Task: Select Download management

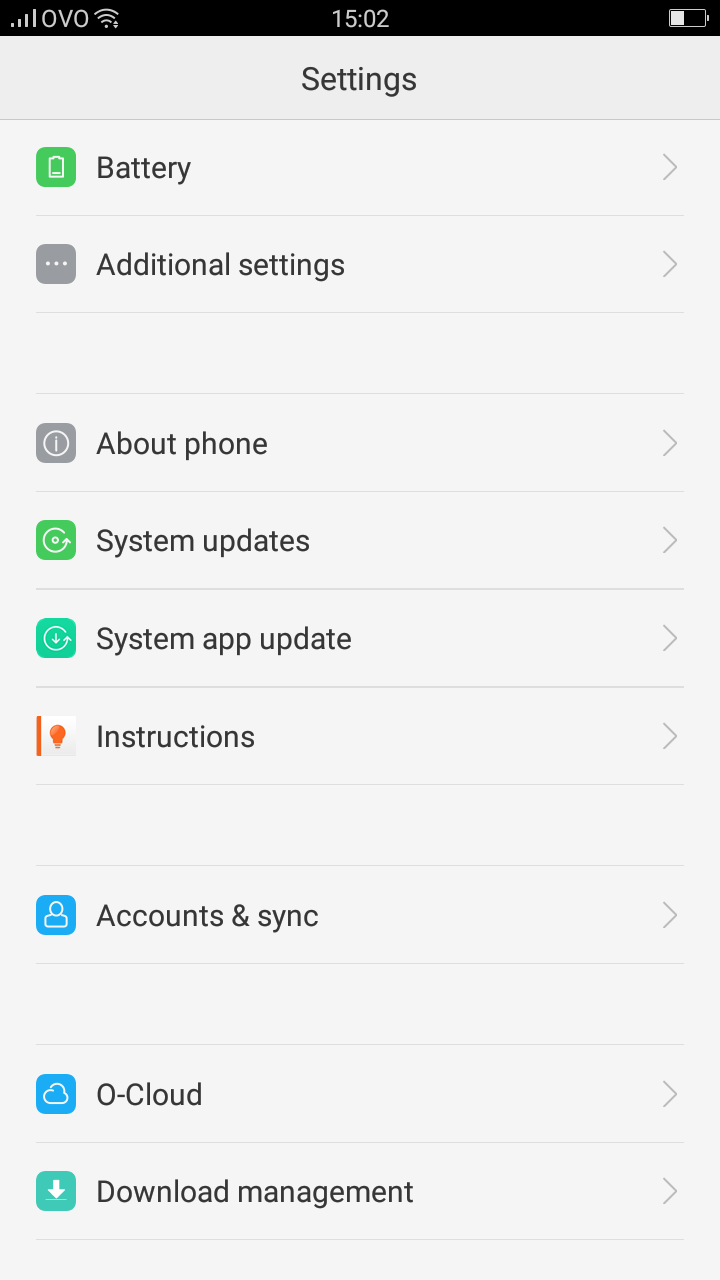Action: [x=360, y=1192]
